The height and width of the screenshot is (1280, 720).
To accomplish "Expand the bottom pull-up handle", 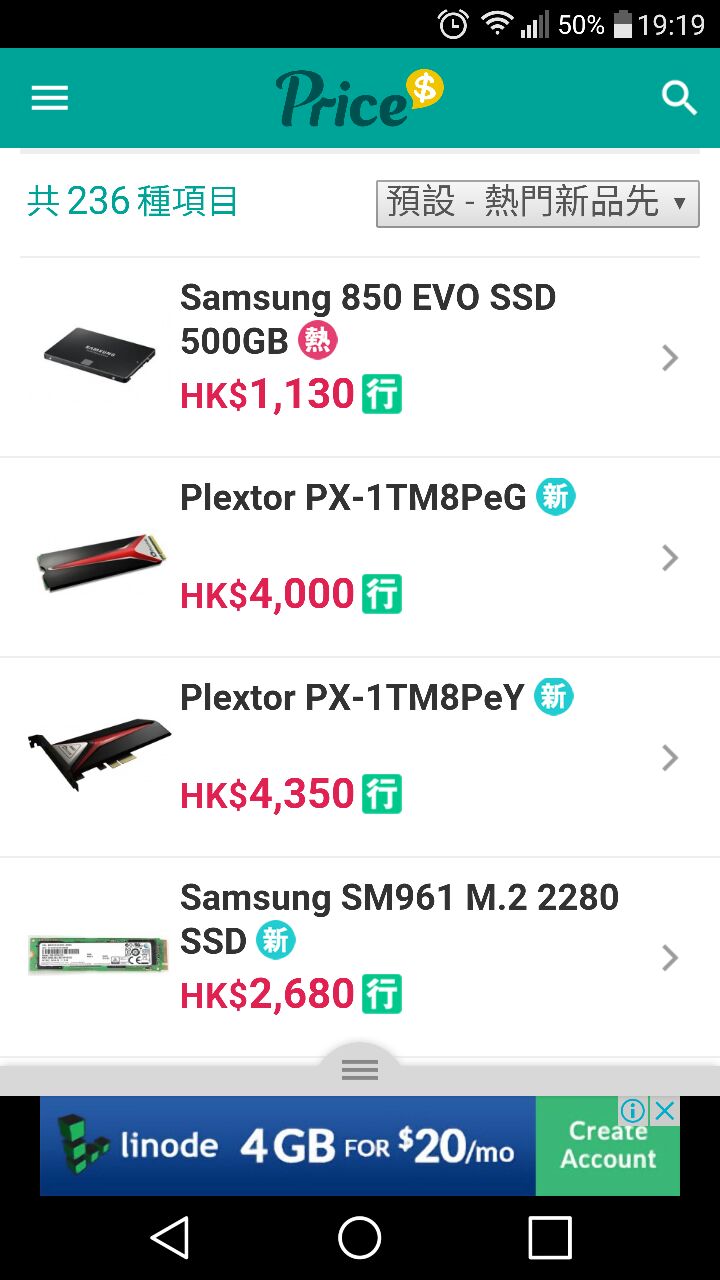I will 359,1069.
